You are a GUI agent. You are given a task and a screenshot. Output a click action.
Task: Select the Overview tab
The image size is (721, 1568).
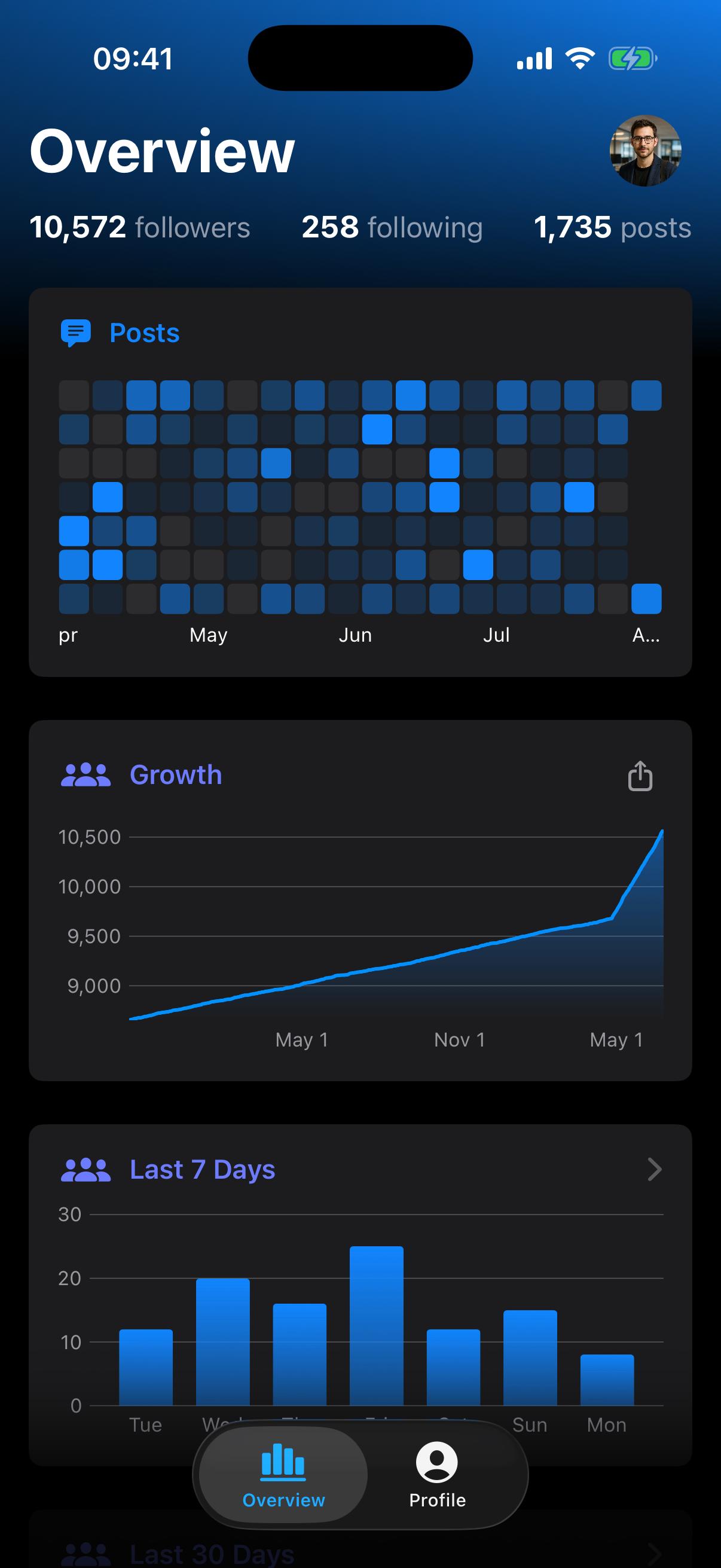(283, 1475)
